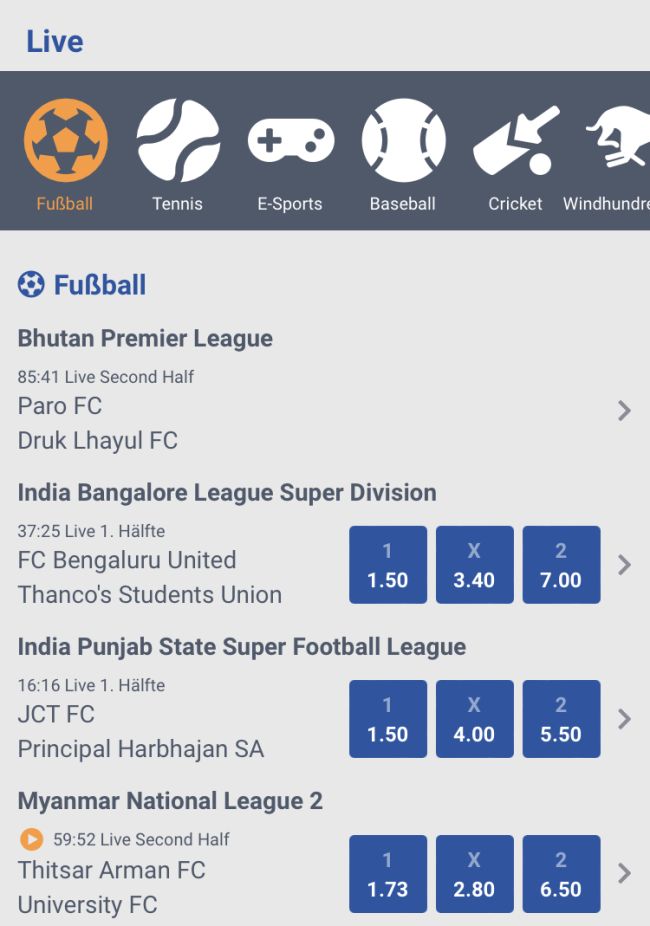Bet 1 at 1.73 on Thitsar Arman FC
650x926 pixels.
(388, 874)
